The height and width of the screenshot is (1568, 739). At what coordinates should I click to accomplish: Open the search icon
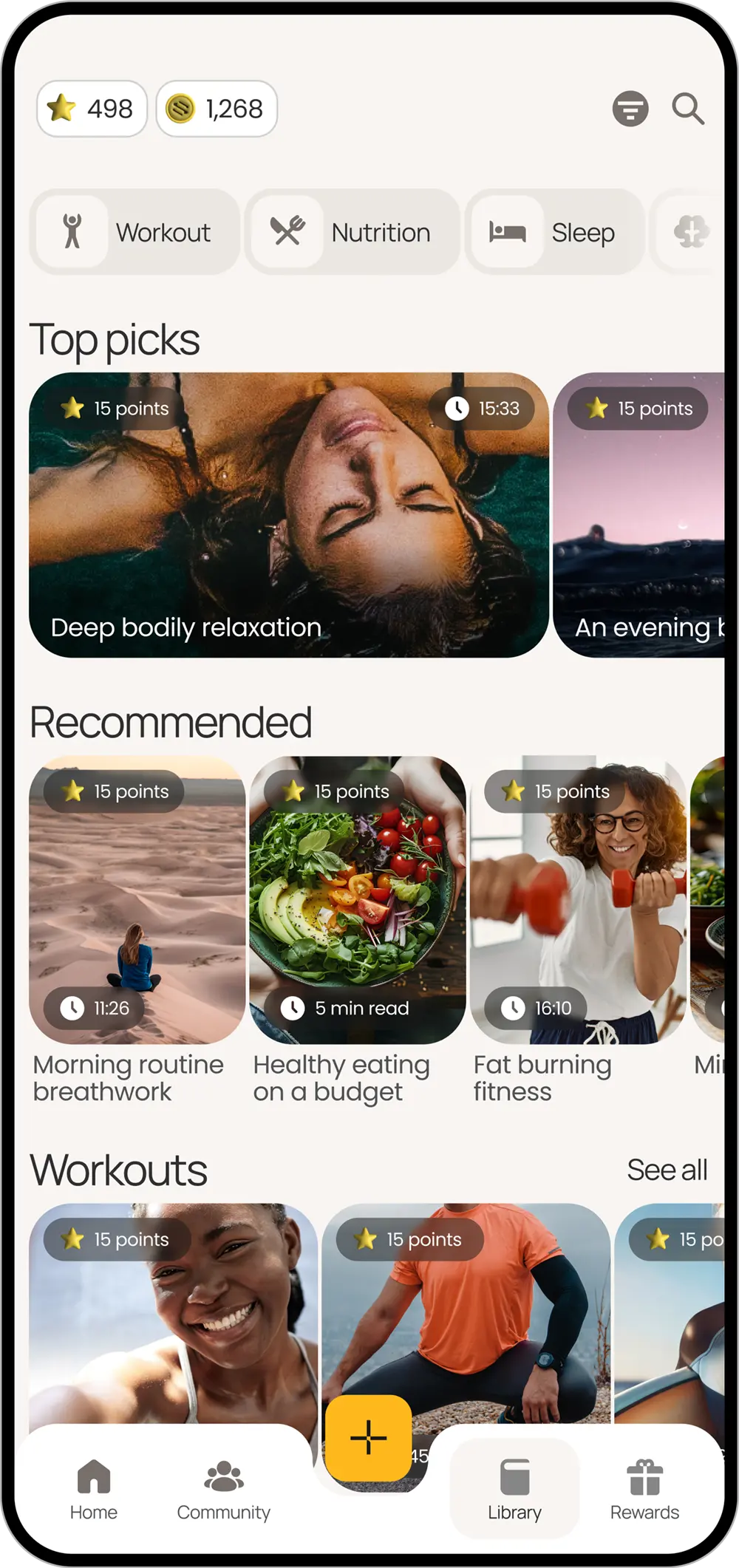point(687,109)
